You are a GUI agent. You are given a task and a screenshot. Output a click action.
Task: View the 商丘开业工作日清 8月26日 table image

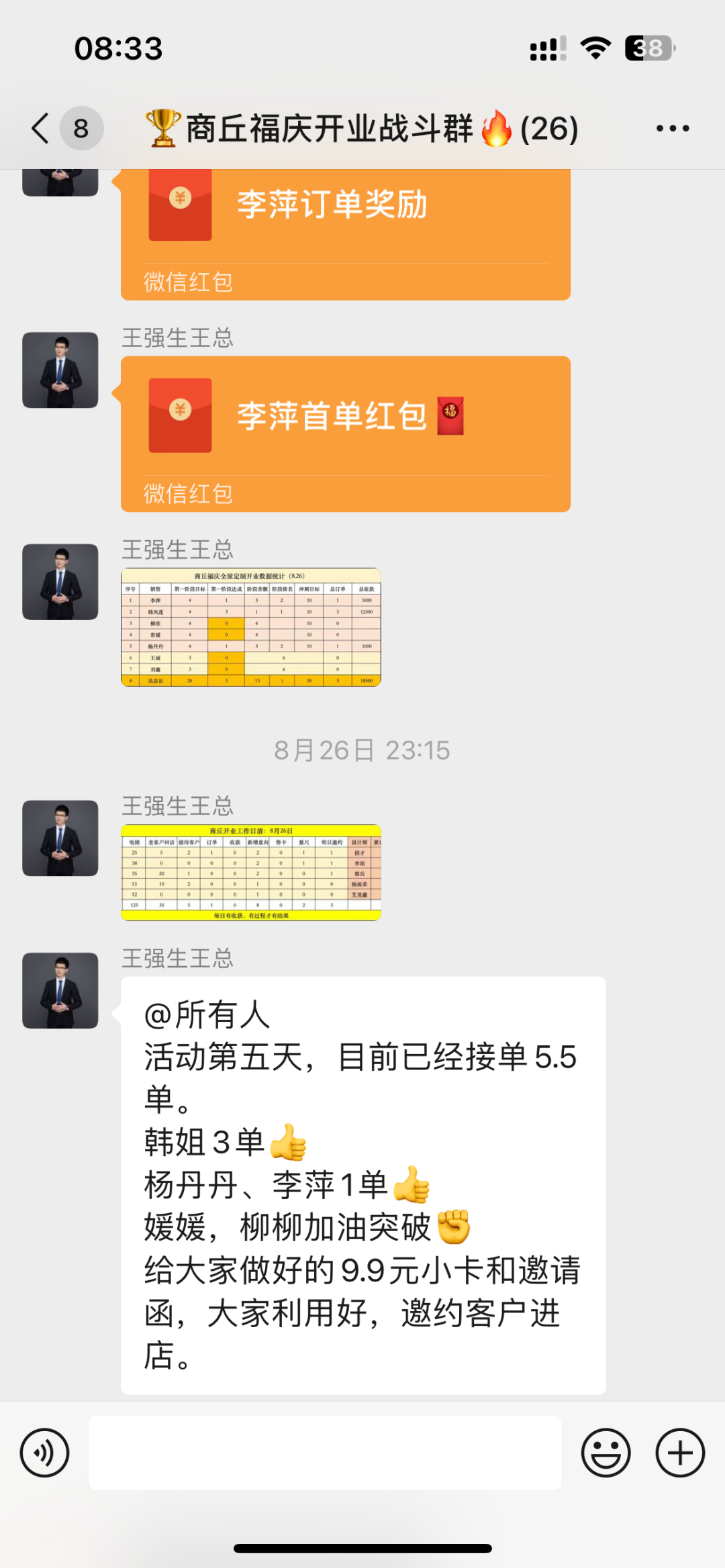[251, 872]
